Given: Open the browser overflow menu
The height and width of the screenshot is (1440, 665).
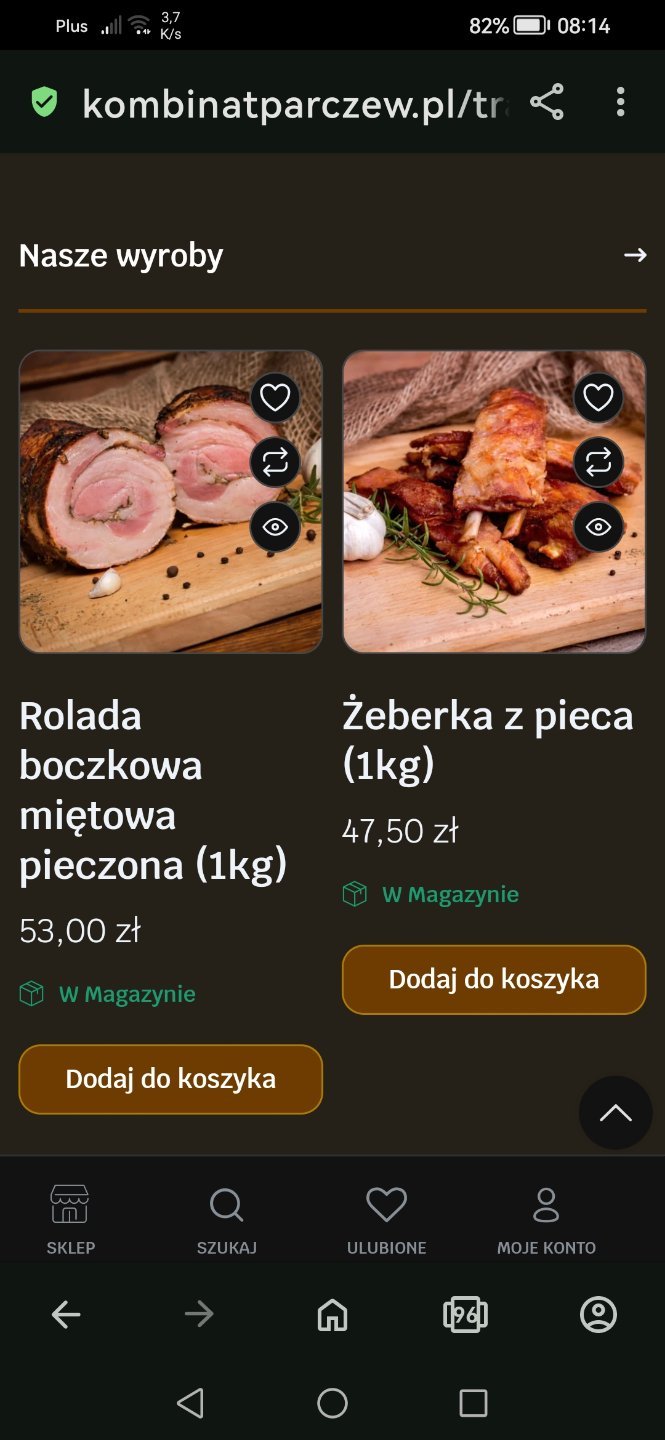Looking at the screenshot, I should pos(620,102).
